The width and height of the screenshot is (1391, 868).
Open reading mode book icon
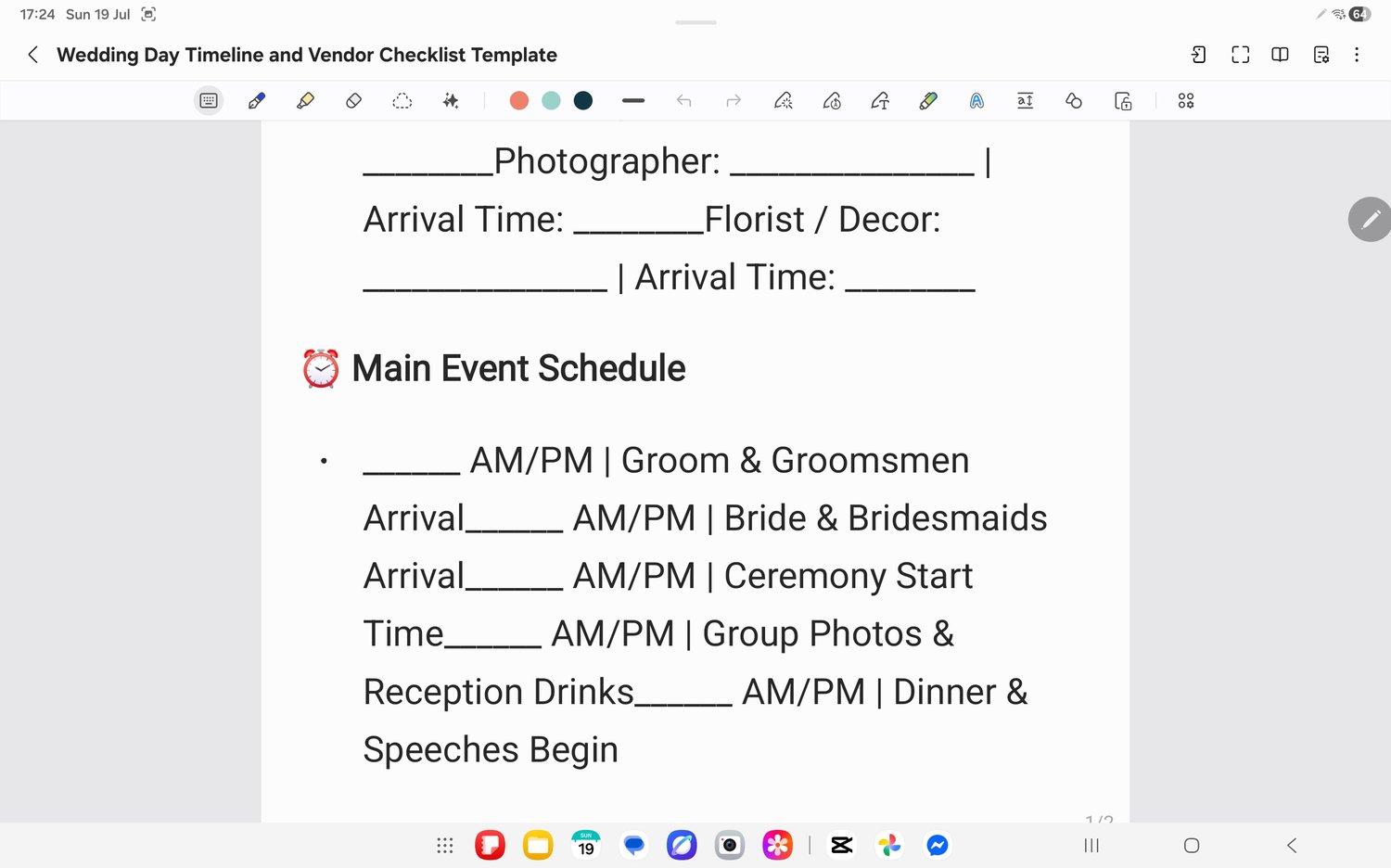[x=1280, y=55]
